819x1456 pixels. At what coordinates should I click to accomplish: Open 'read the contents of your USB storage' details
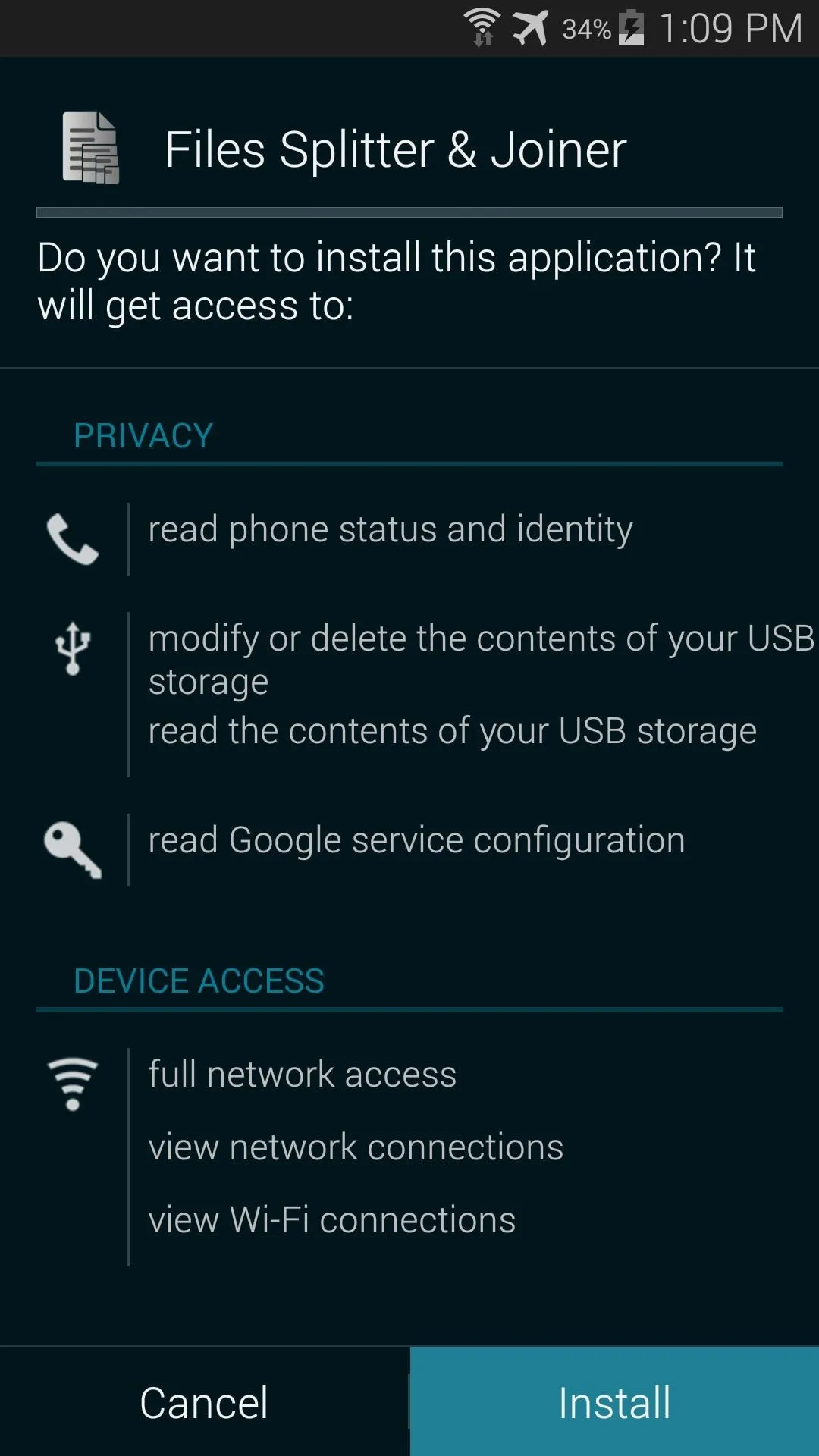453,732
